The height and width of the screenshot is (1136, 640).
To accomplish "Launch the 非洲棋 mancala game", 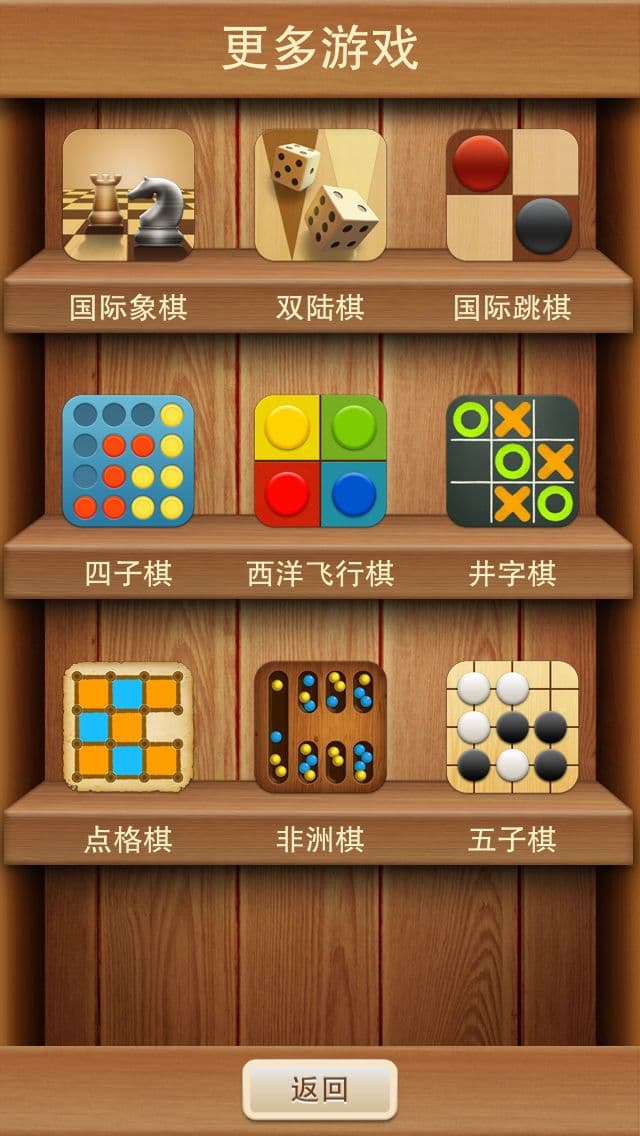I will pyautogui.click(x=320, y=727).
